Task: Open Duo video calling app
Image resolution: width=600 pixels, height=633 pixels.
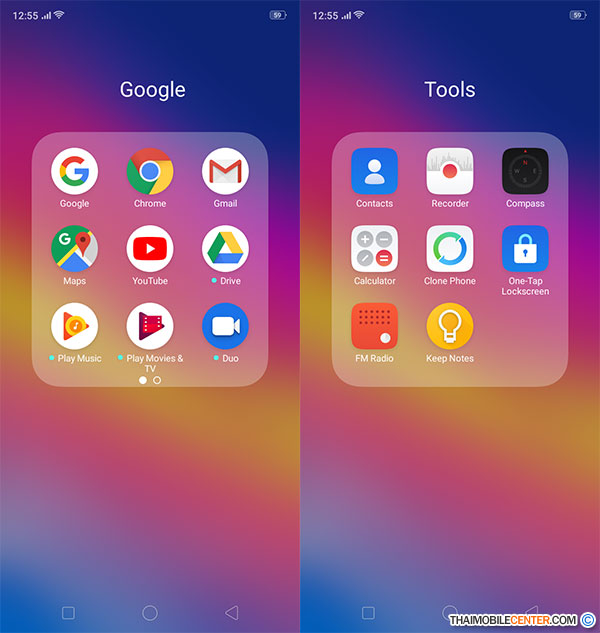Action: click(225, 326)
